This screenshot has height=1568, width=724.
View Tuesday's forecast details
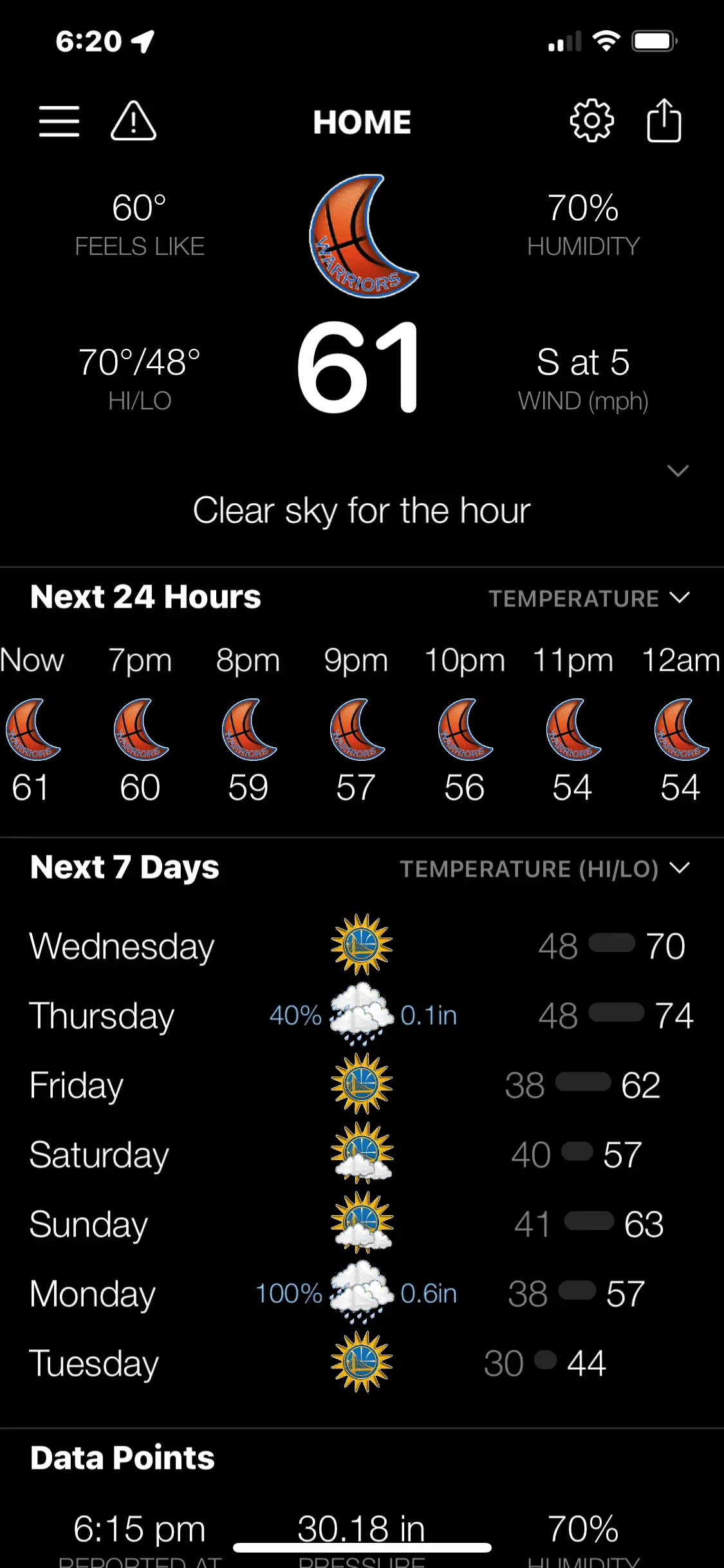tap(362, 1363)
